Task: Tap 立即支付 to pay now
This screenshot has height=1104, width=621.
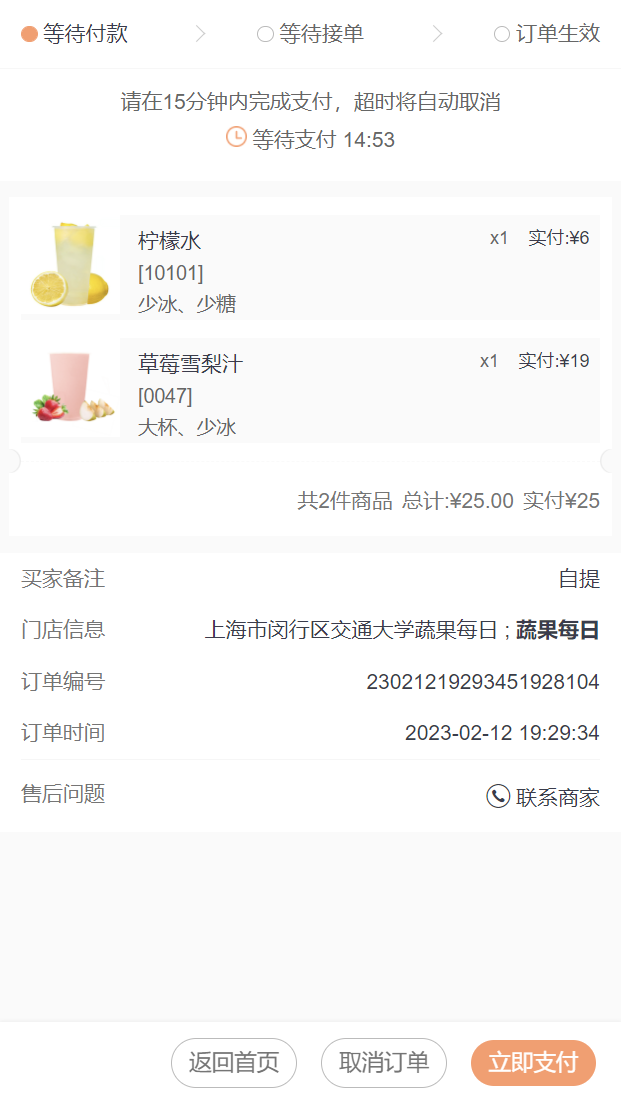Action: [x=533, y=1062]
